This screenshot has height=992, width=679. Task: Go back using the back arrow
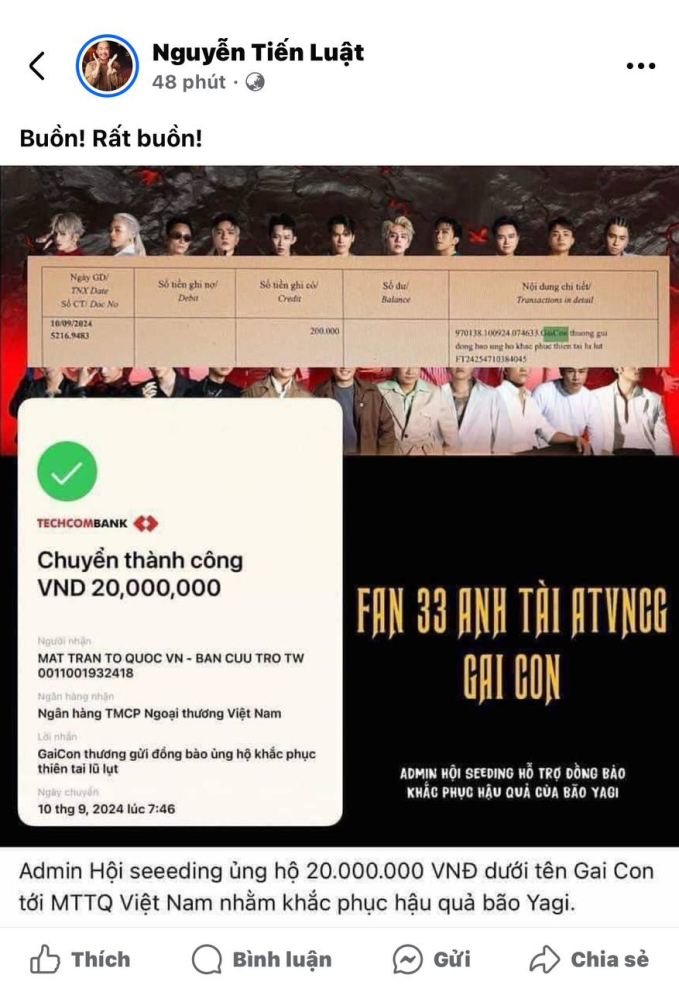click(37, 66)
